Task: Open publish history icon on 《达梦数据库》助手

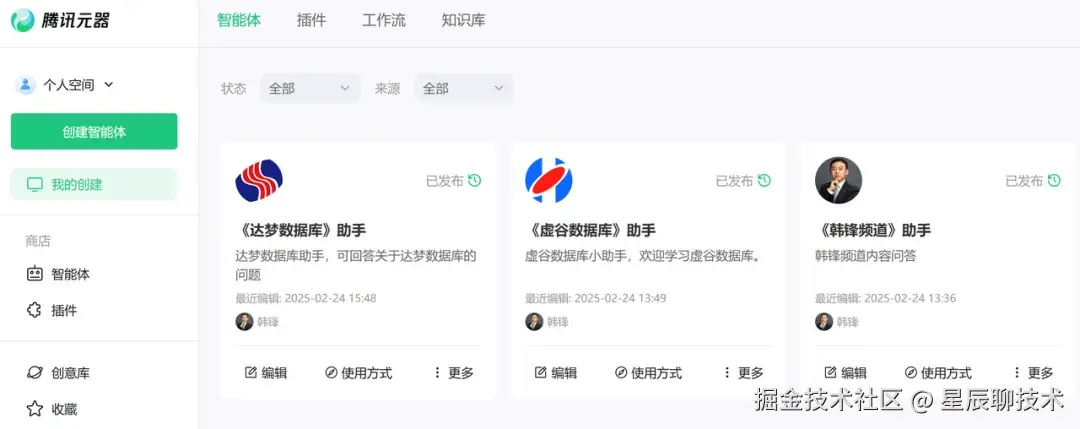Action: 475,181
